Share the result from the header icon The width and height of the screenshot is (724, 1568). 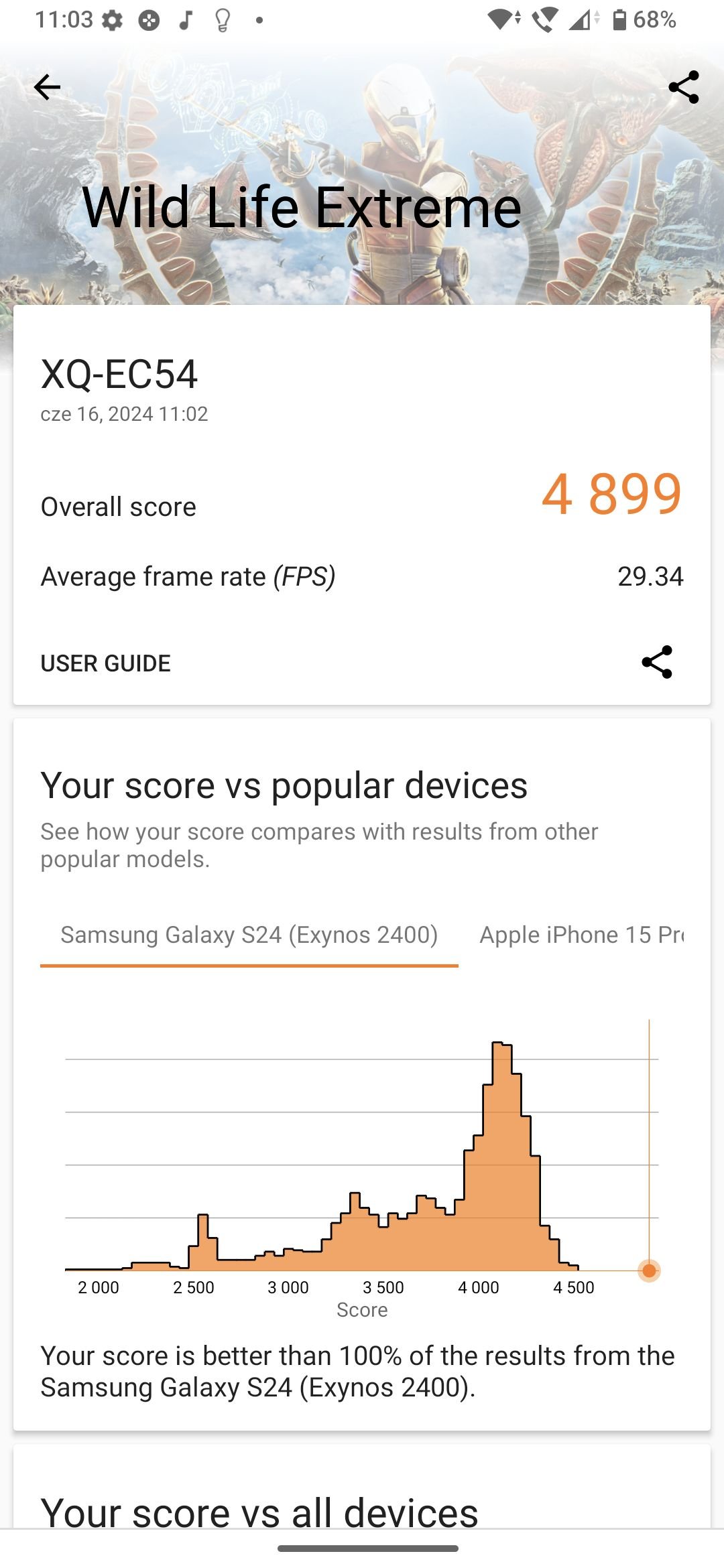tap(684, 87)
